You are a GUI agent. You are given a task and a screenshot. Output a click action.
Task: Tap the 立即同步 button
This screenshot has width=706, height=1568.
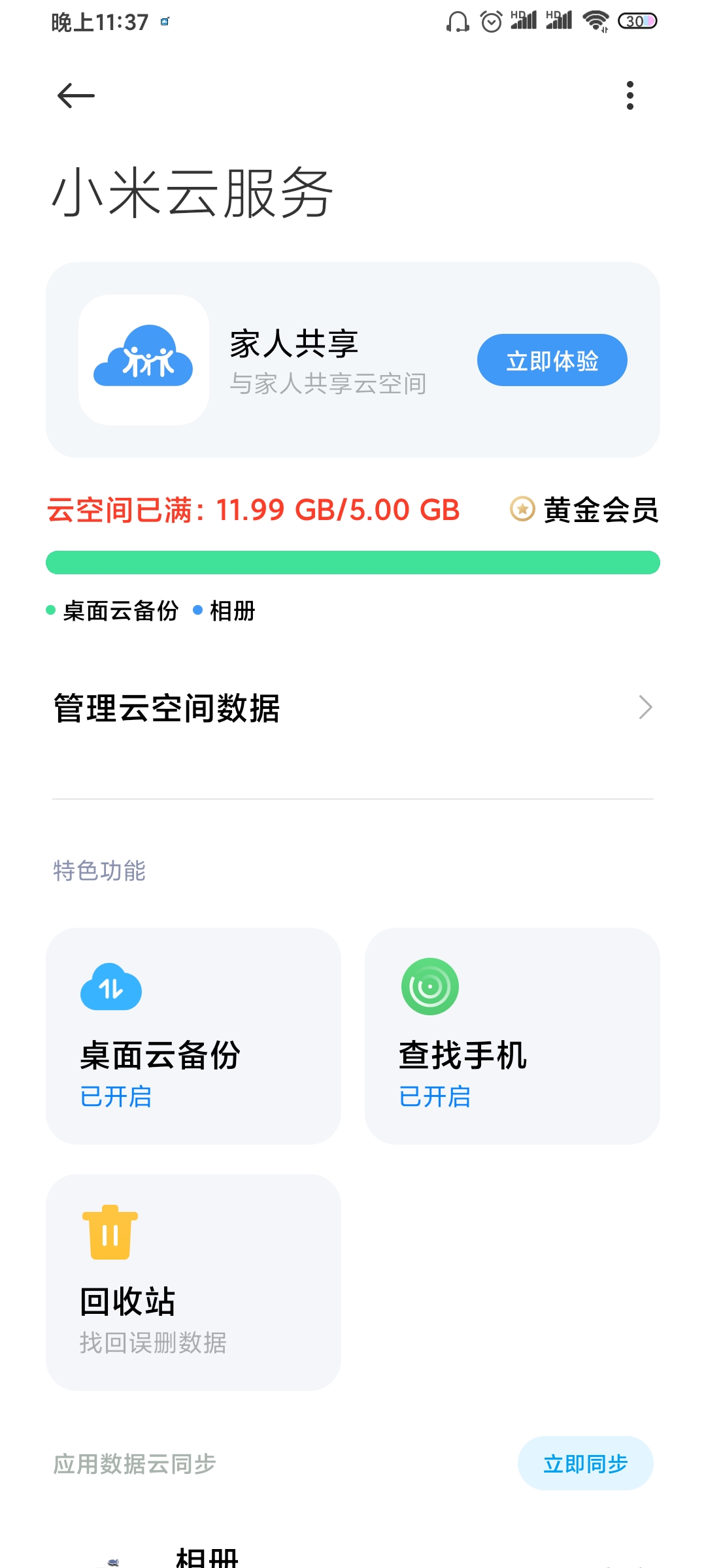[x=586, y=1463]
